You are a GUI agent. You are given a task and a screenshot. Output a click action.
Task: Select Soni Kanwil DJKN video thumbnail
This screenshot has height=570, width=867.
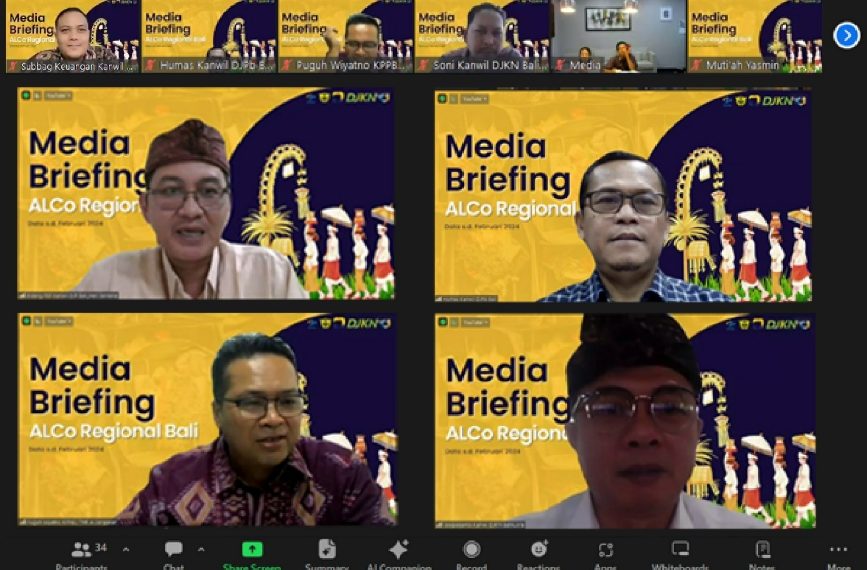(x=482, y=36)
